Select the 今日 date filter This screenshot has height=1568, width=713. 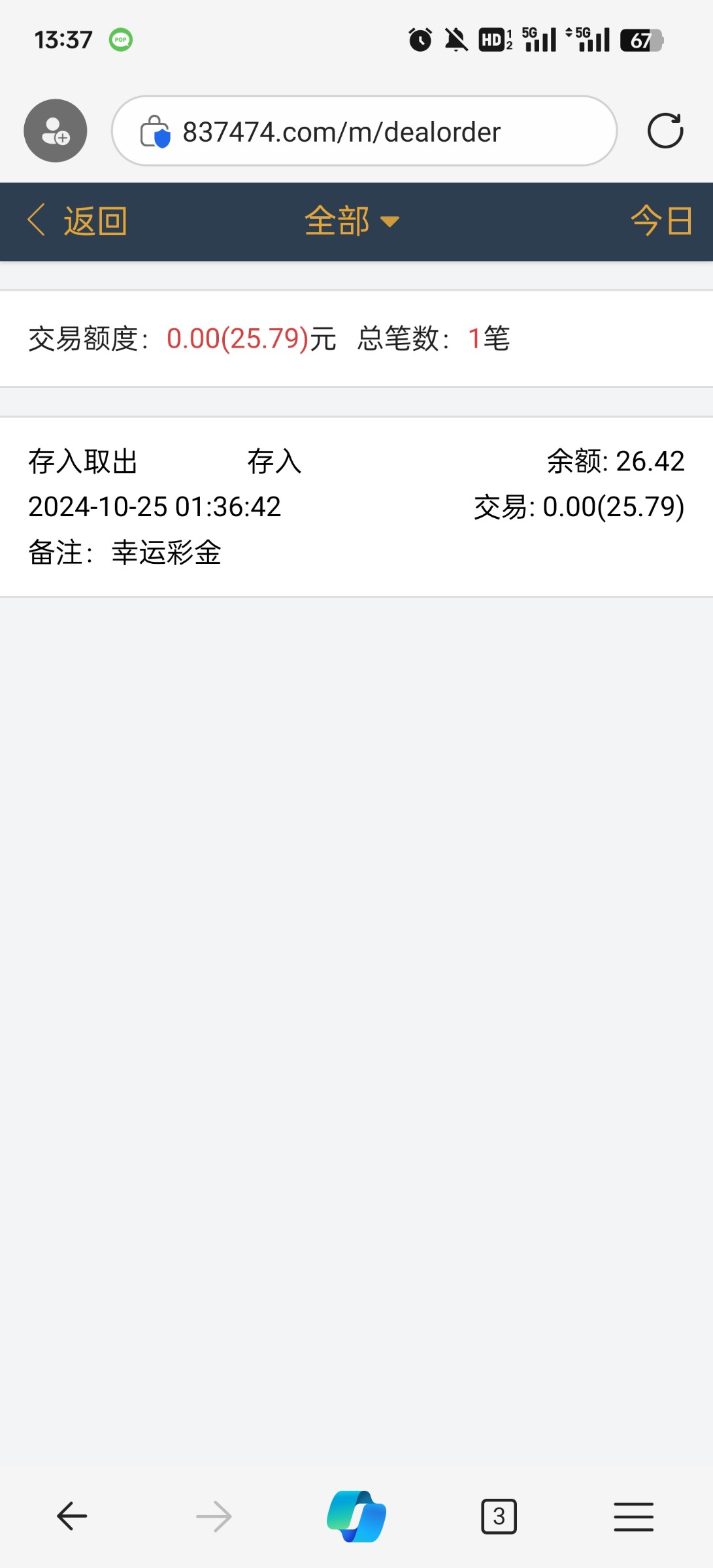(x=661, y=221)
